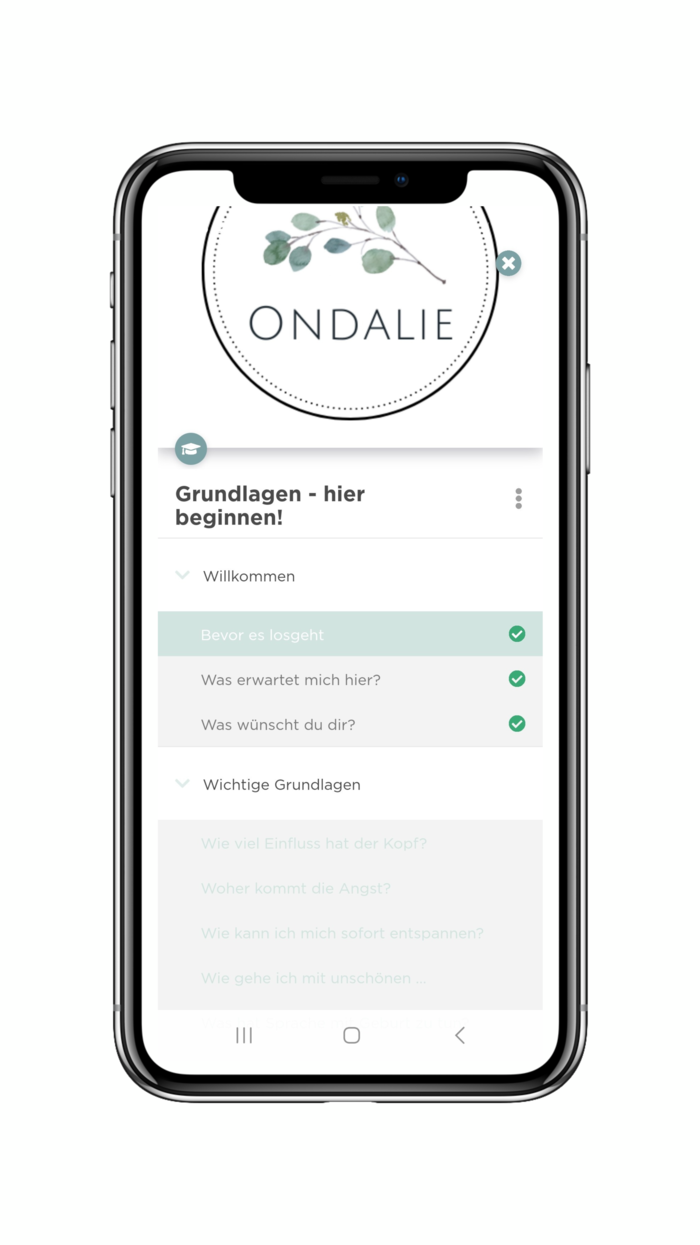
Task: Collapse the Wichtige Grundlagen section
Action: coord(183,784)
